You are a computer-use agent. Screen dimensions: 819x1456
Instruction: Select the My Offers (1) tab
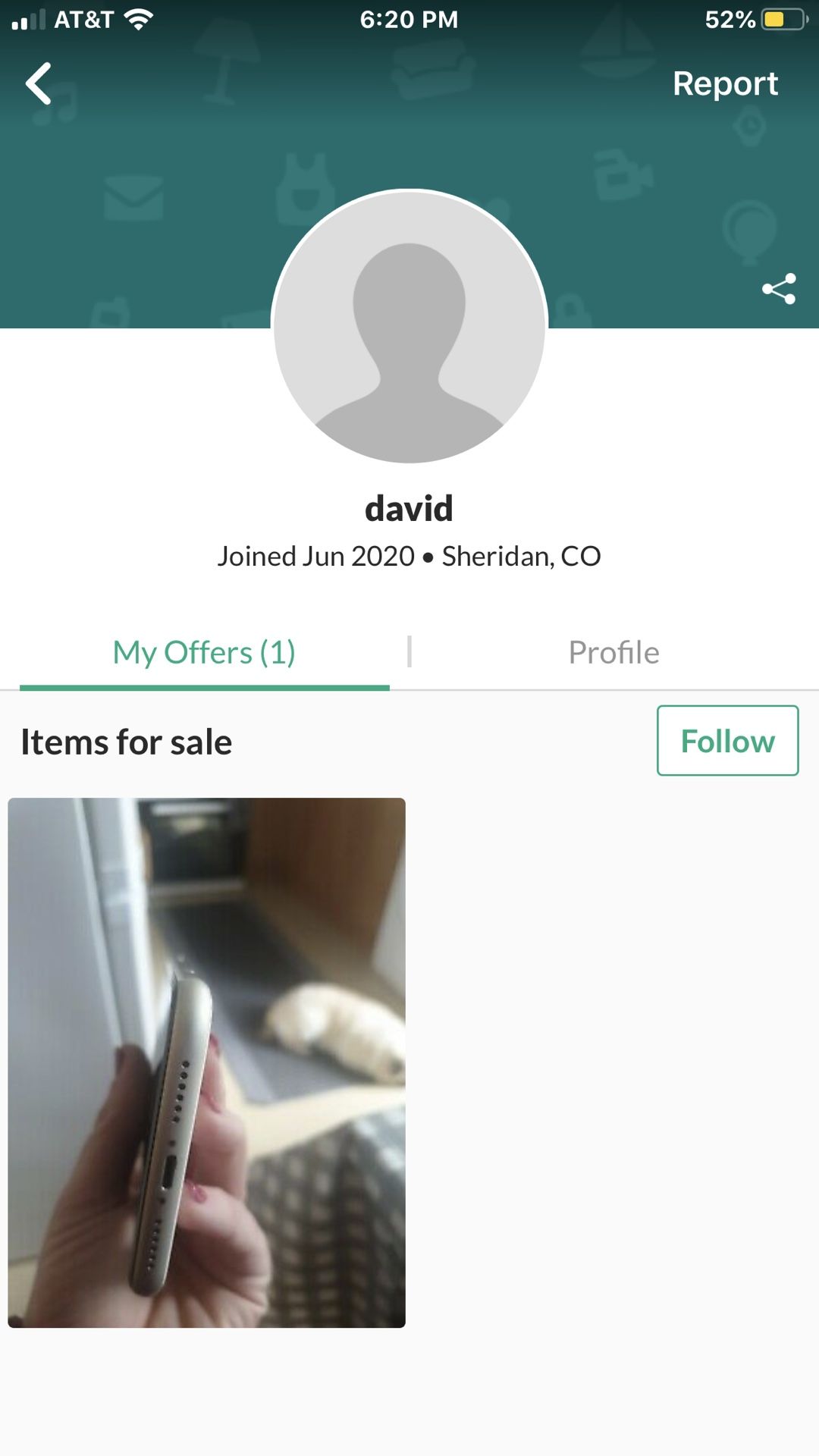[204, 652]
